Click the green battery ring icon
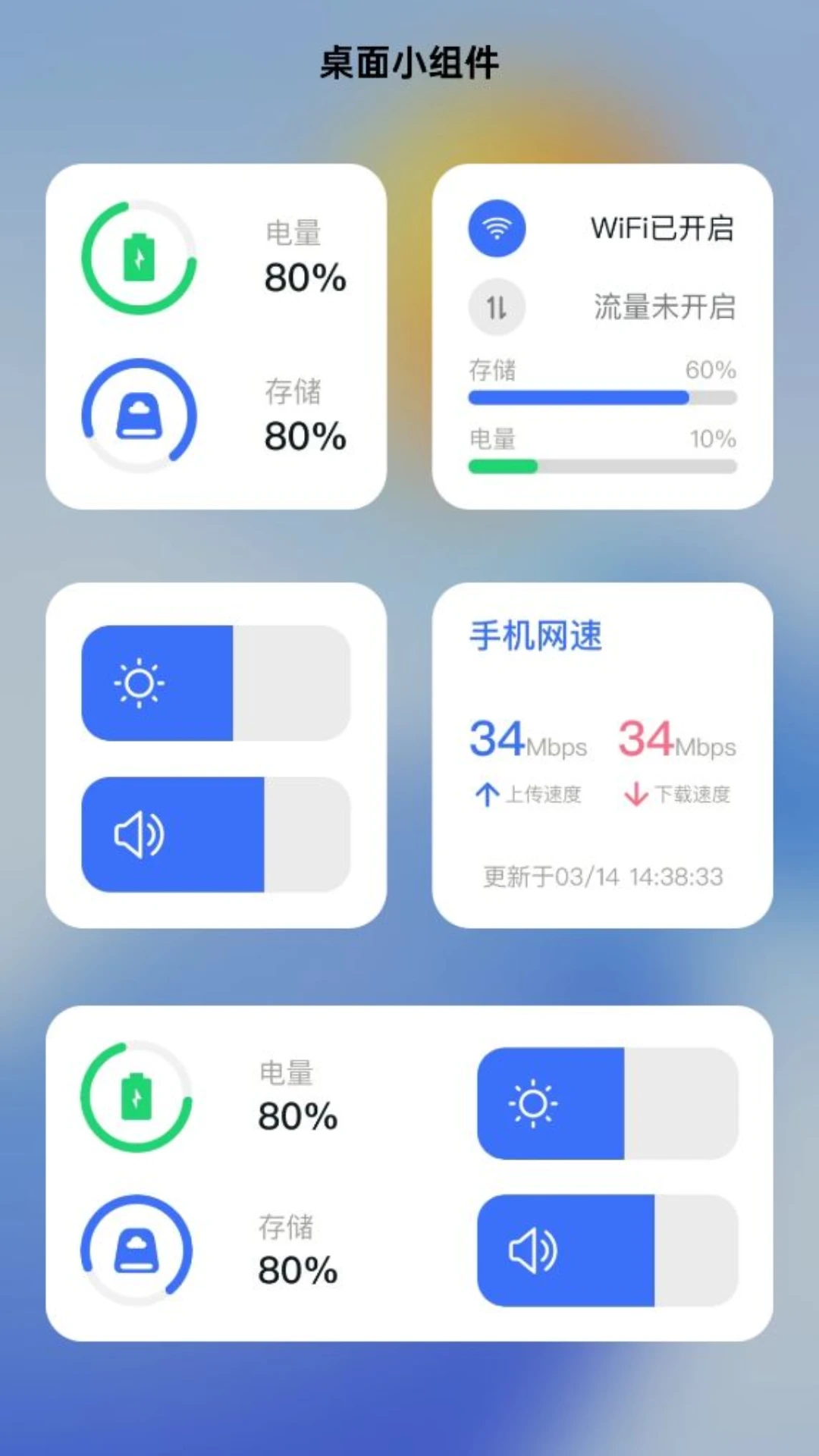Image resolution: width=819 pixels, height=1456 pixels. tap(139, 256)
